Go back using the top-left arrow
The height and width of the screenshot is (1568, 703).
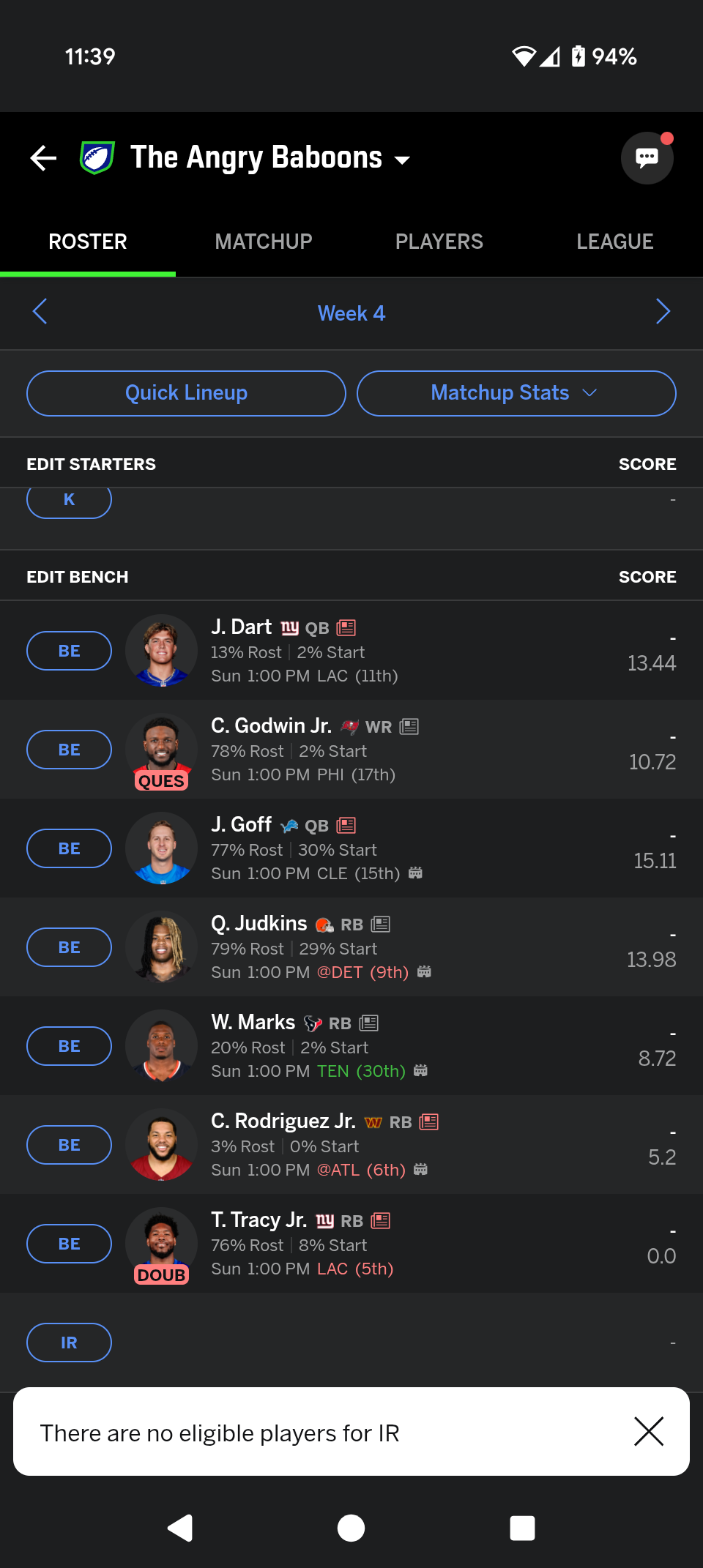point(43,157)
